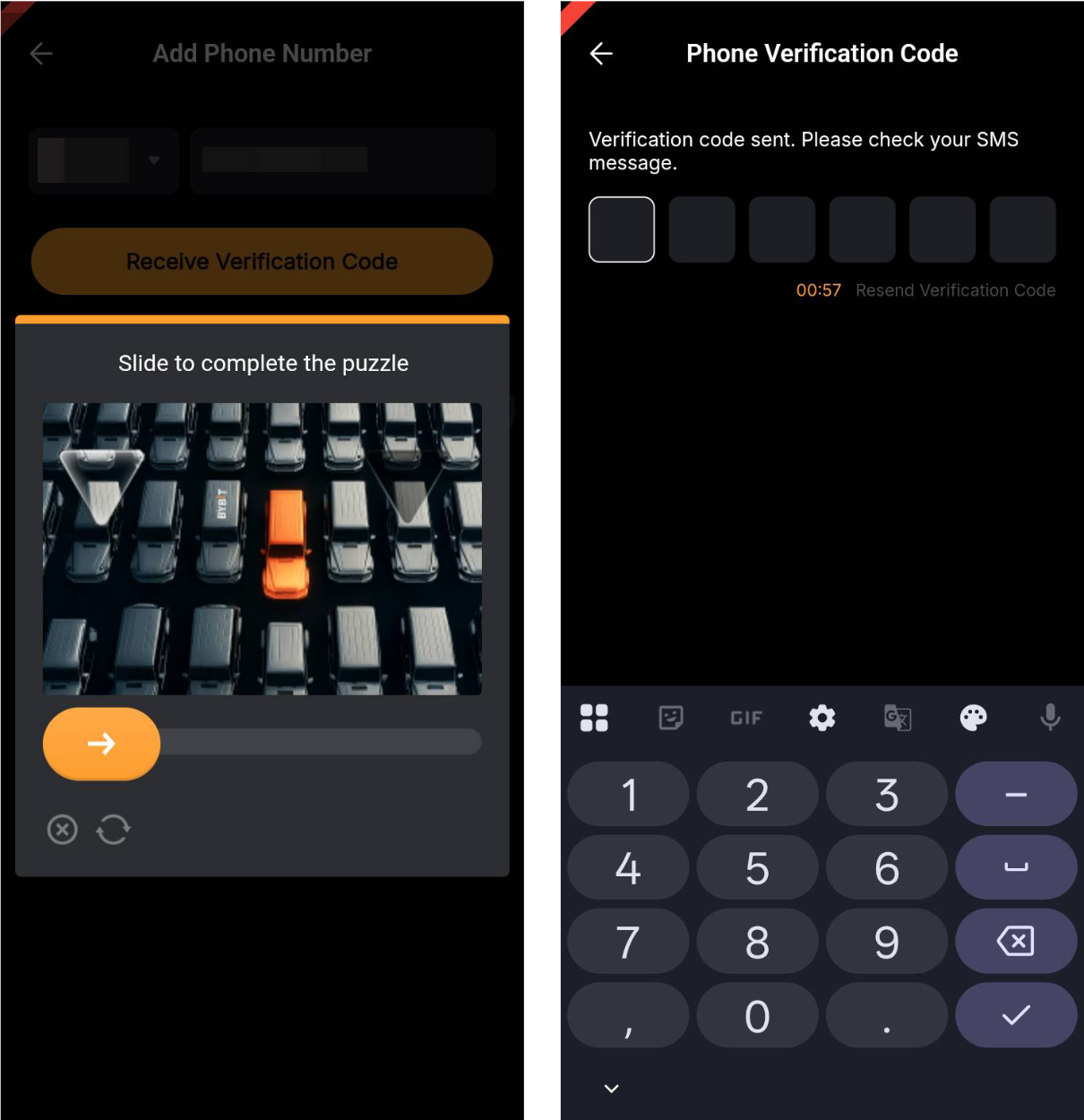This screenshot has height=1120, width=1084.
Task: Open the keyboard apps grid menu
Action: coord(594,718)
